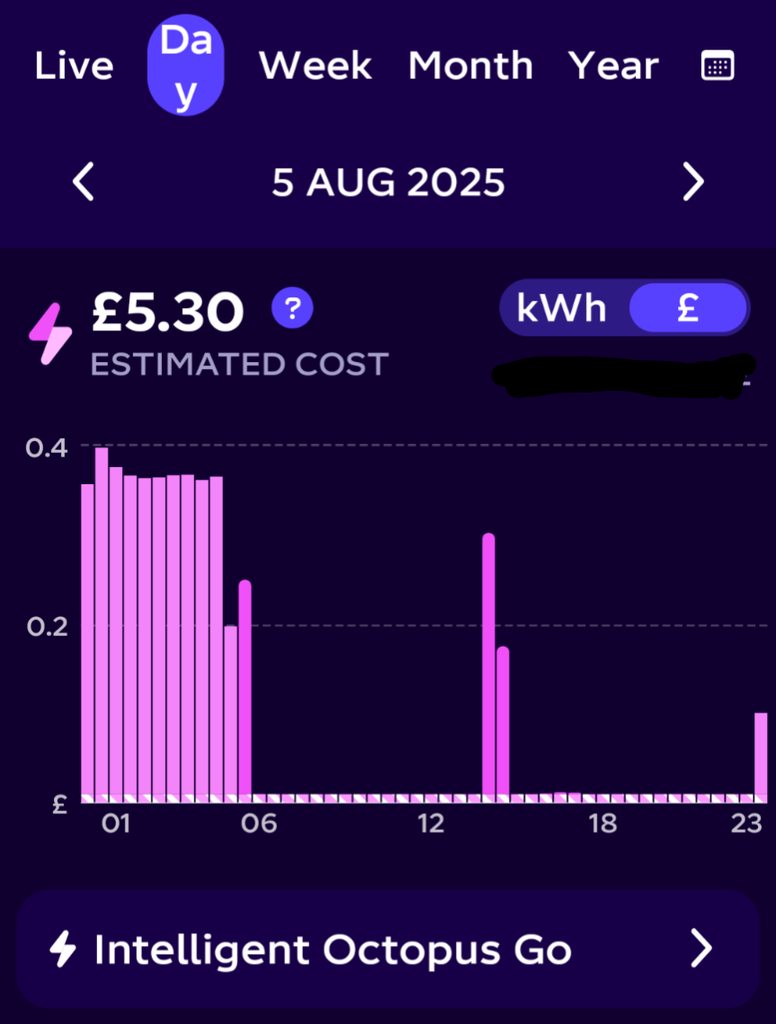Open the Year view
The image size is (776, 1024).
click(x=613, y=66)
